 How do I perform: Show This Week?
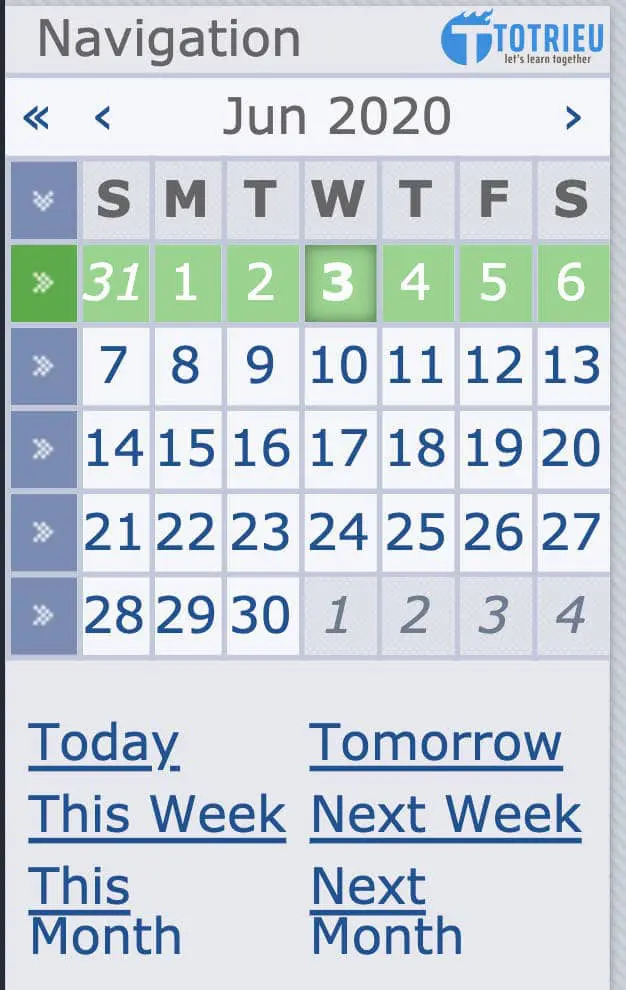click(157, 814)
